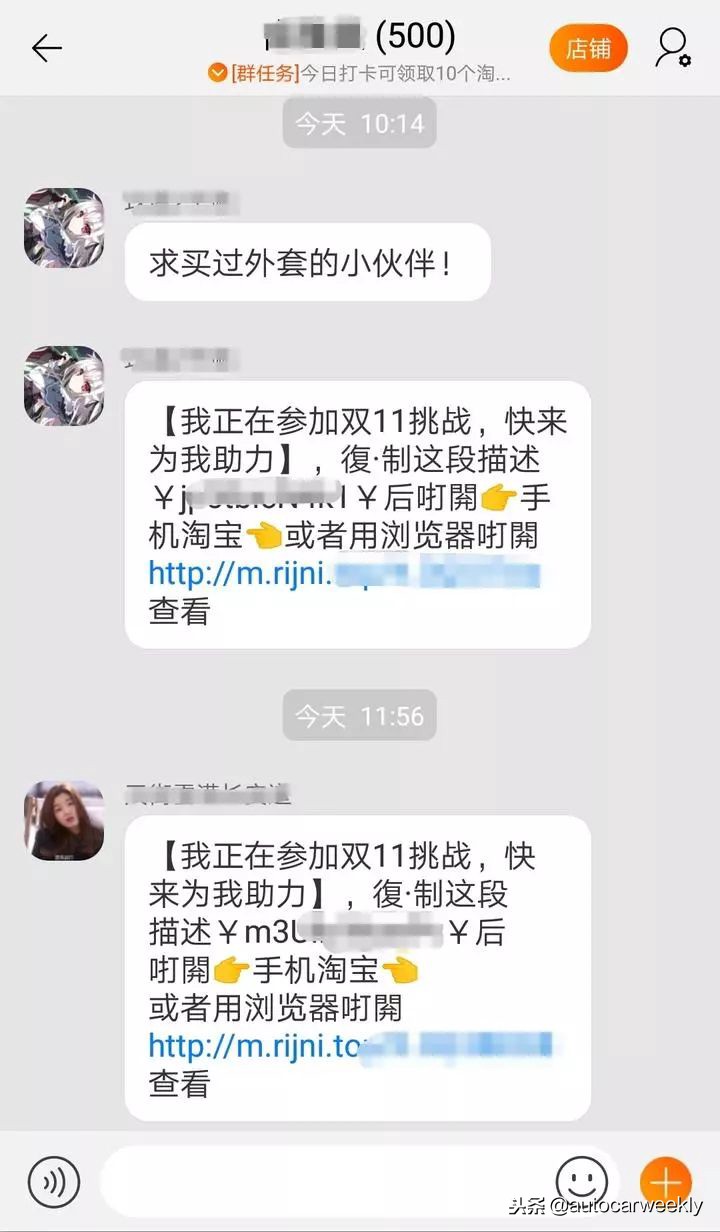The width and height of the screenshot is (720, 1232).
Task: Tap the orange plus button for attachments
Action: pos(666,1180)
